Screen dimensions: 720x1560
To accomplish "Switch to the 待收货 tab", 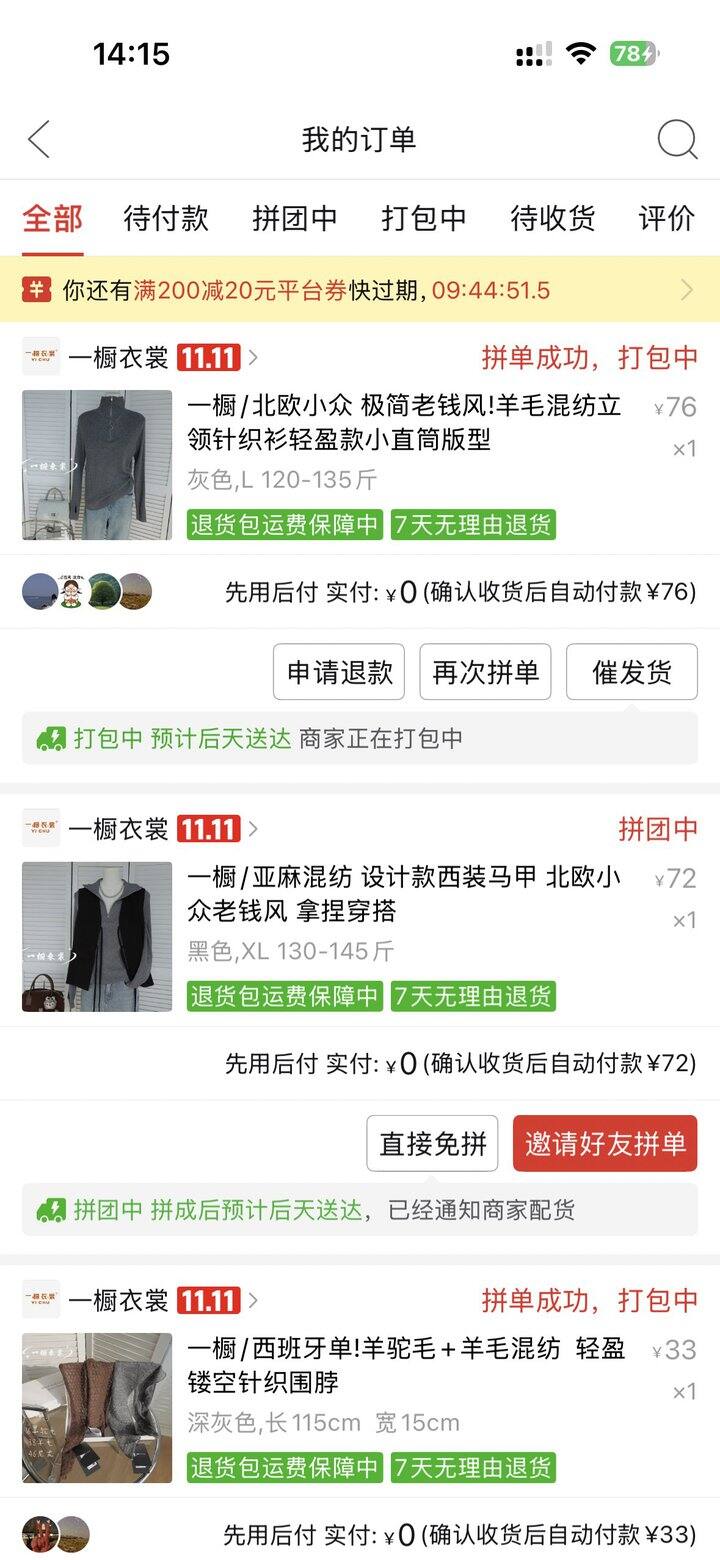I will pos(553,218).
